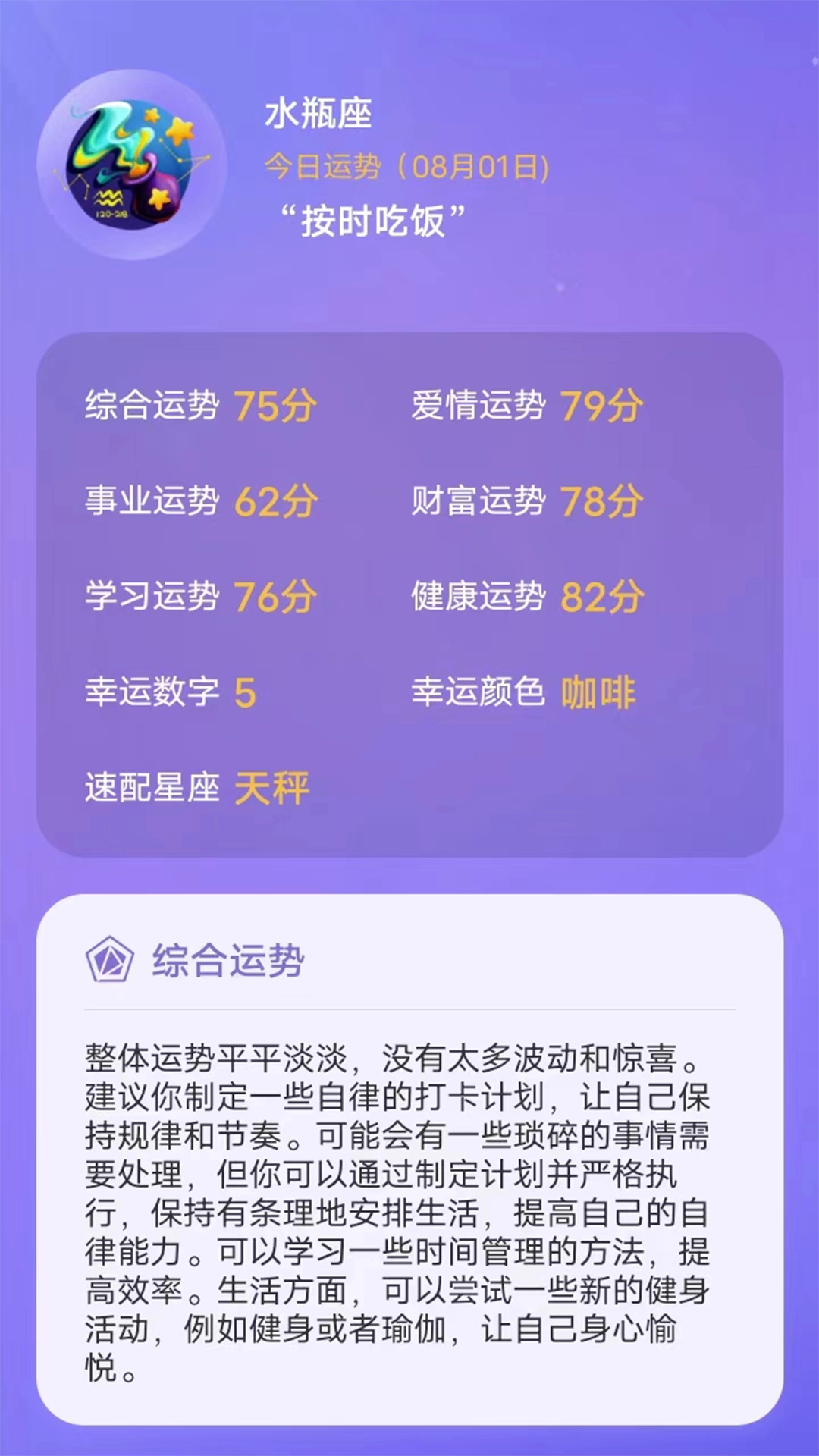Screen dimensions: 819x1456
Task: Select the 健康运势 82分 score entry
Action: [527, 597]
